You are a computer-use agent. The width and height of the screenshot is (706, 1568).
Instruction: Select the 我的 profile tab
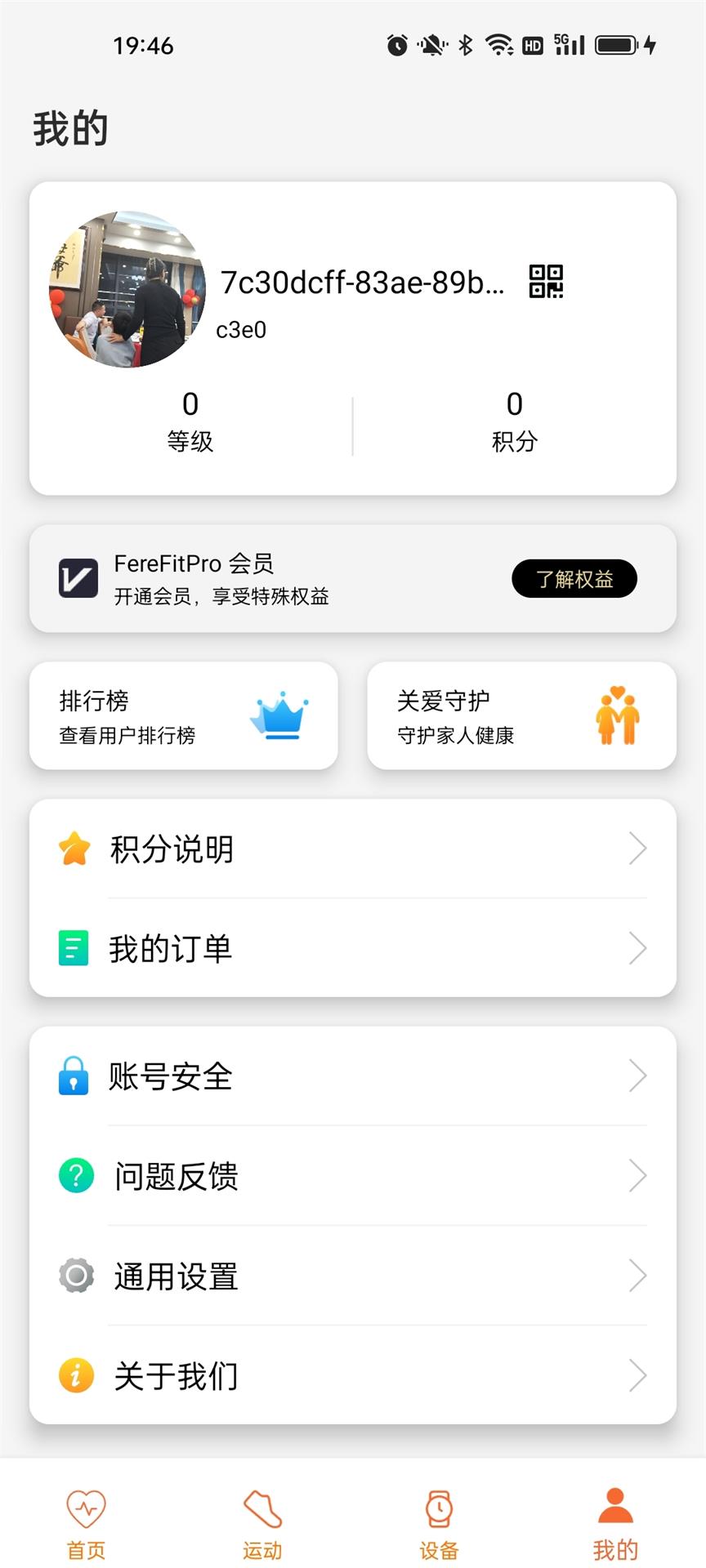coord(615,1523)
